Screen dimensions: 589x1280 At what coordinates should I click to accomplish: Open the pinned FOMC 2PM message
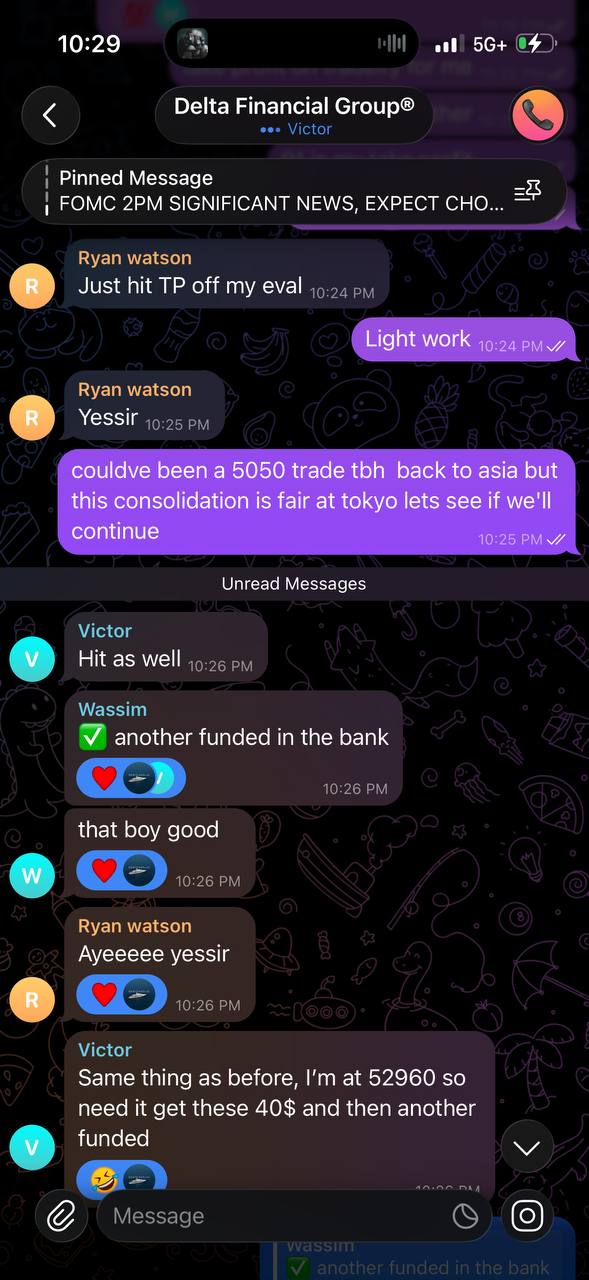(280, 191)
